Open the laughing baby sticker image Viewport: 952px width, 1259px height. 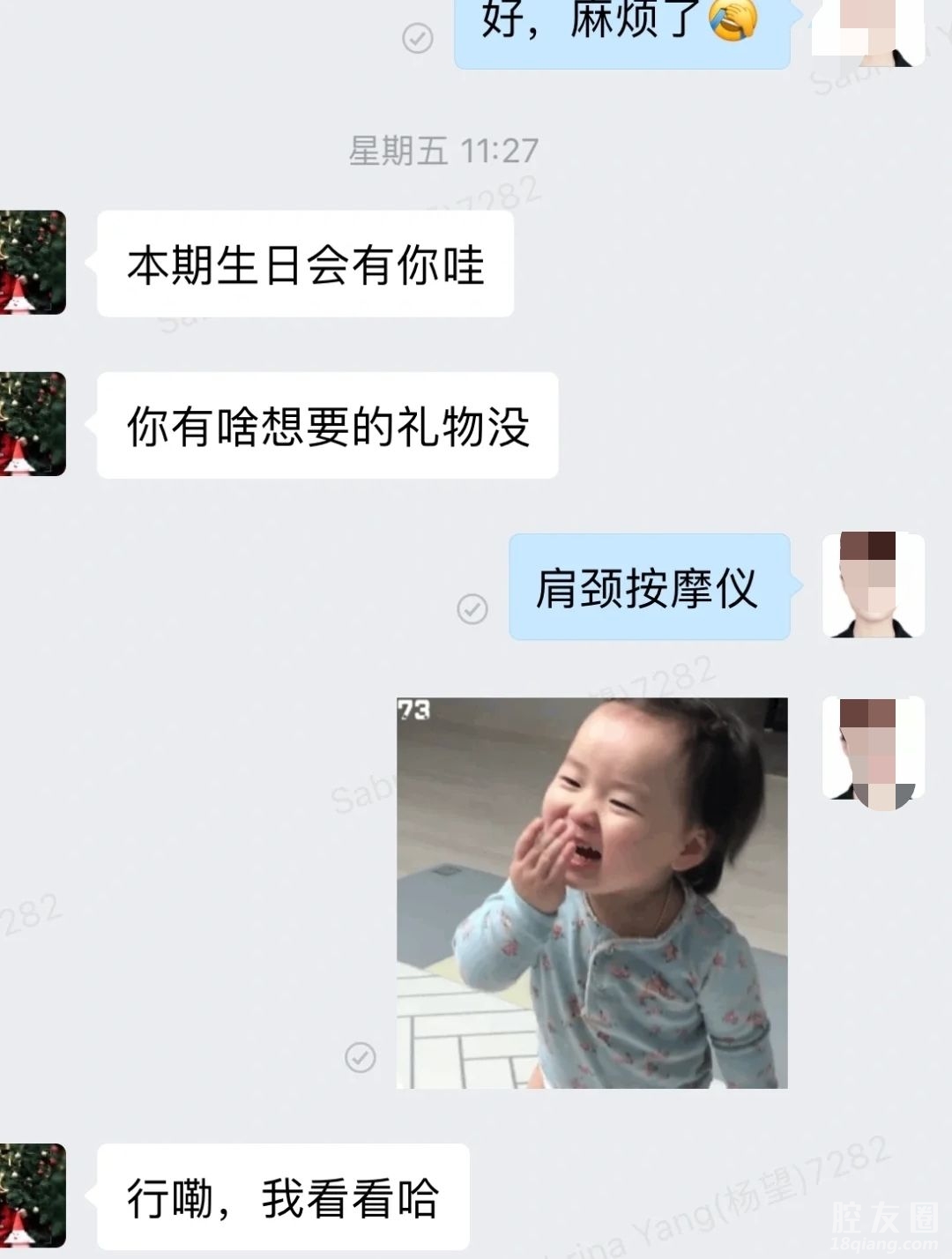point(591,892)
